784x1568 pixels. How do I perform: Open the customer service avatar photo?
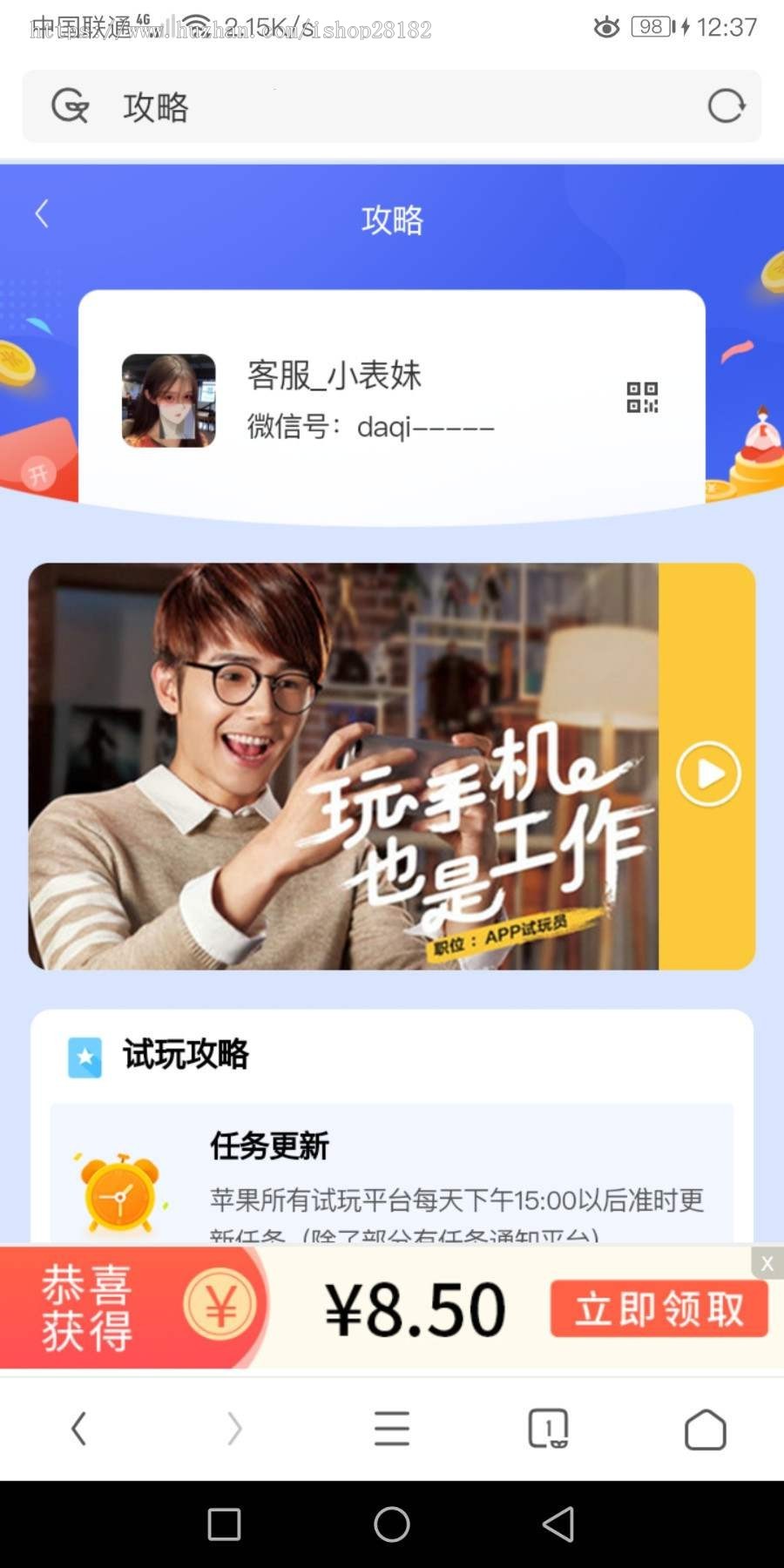168,399
